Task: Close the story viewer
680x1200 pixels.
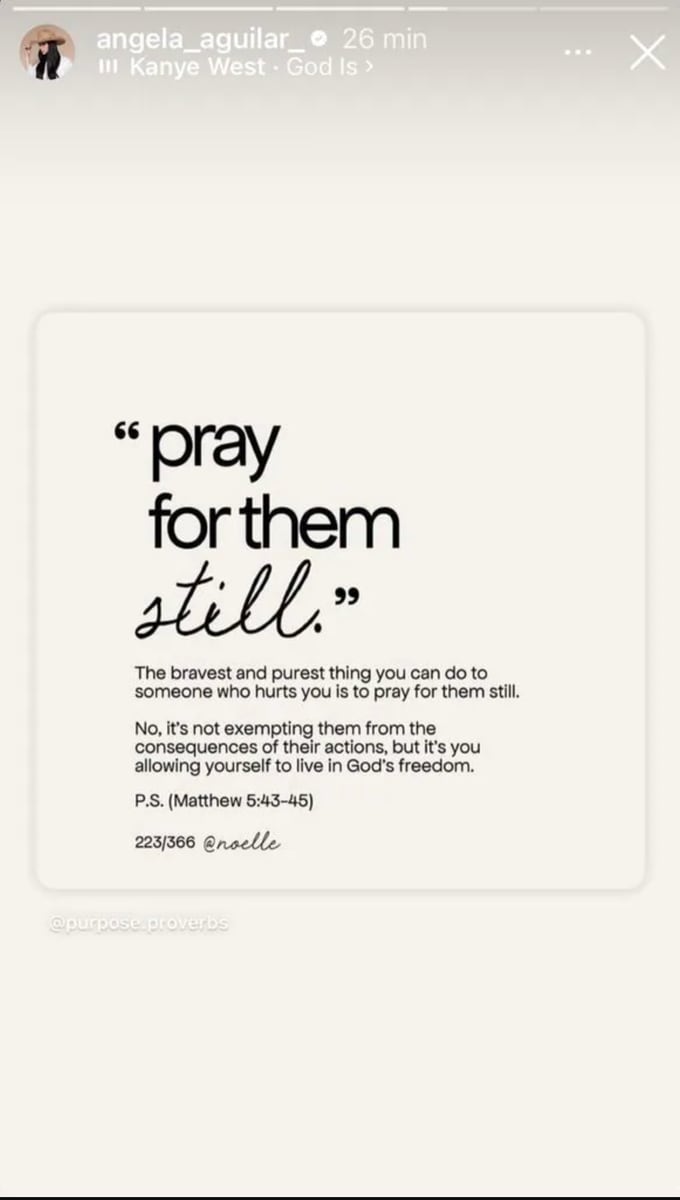Action: point(647,53)
